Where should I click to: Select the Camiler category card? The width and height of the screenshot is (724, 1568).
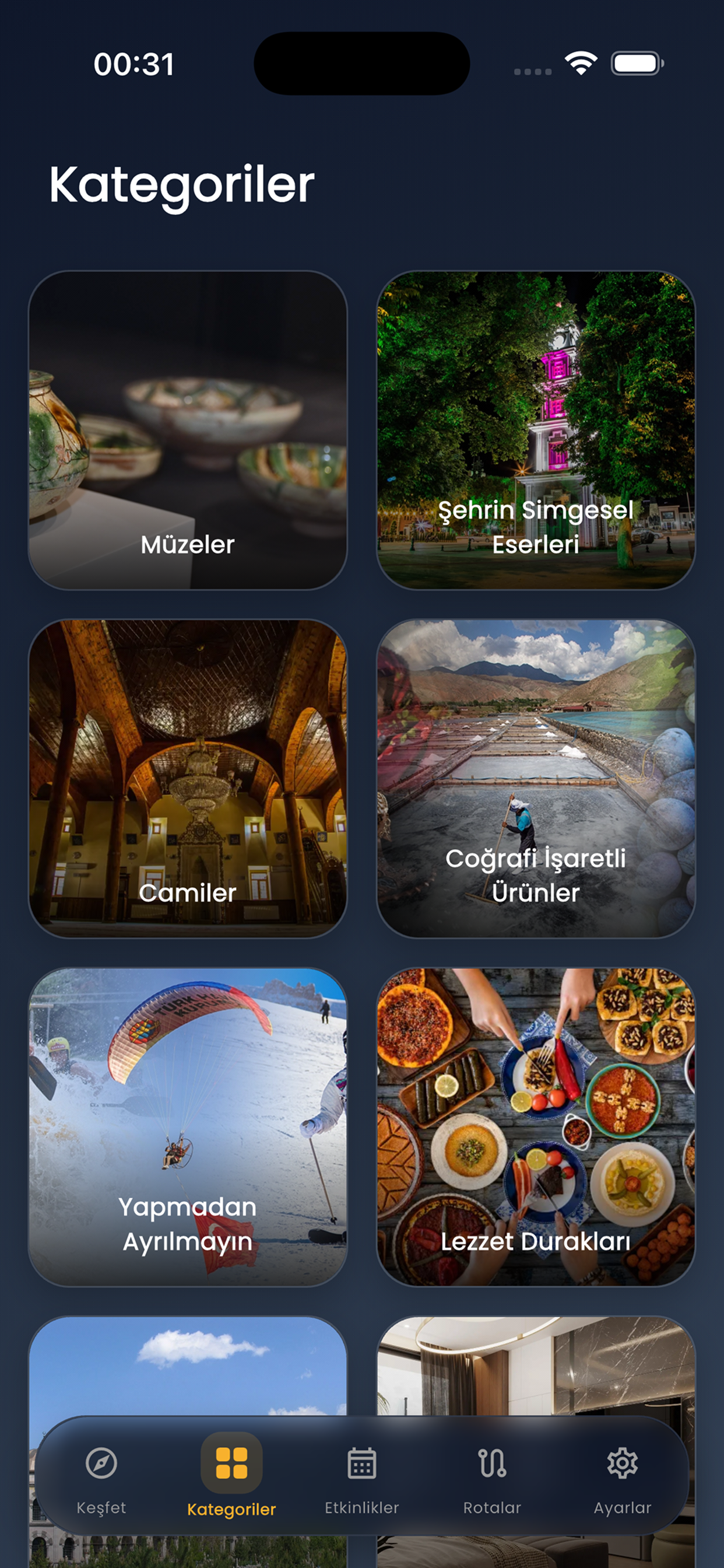(187, 779)
